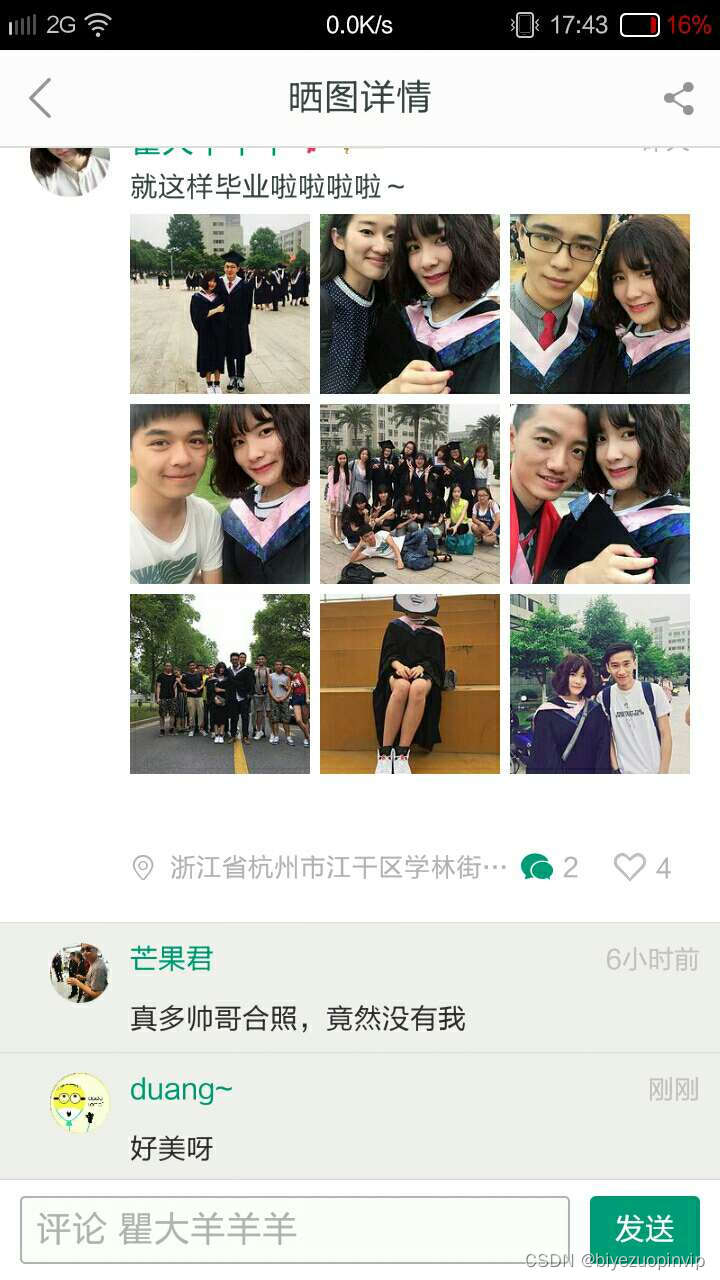View the first photo of two graduates standing
720x1280 pixels.
point(220,304)
